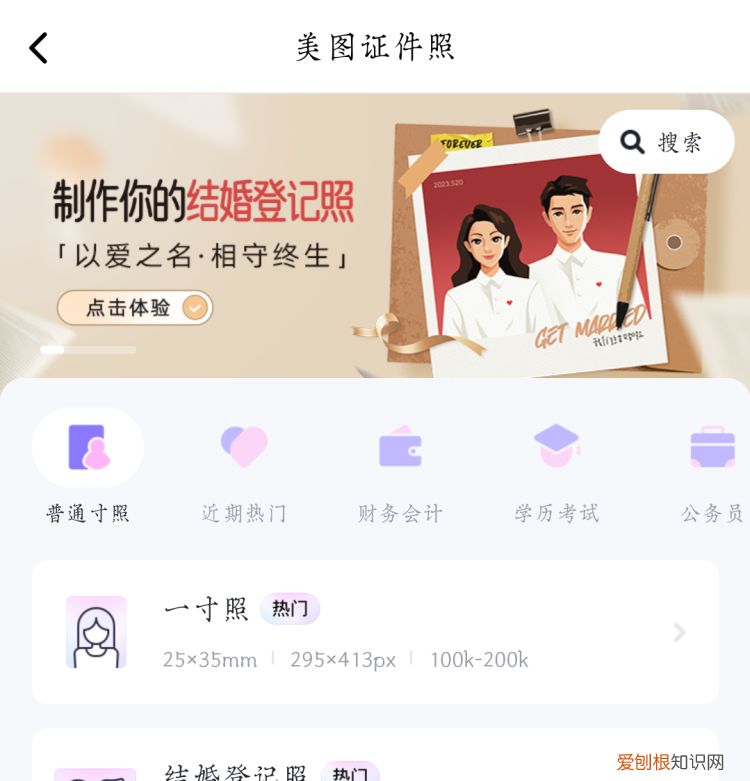750x781 pixels.
Task: Click the graduation cap icon for 学历考试
Action: (557, 447)
